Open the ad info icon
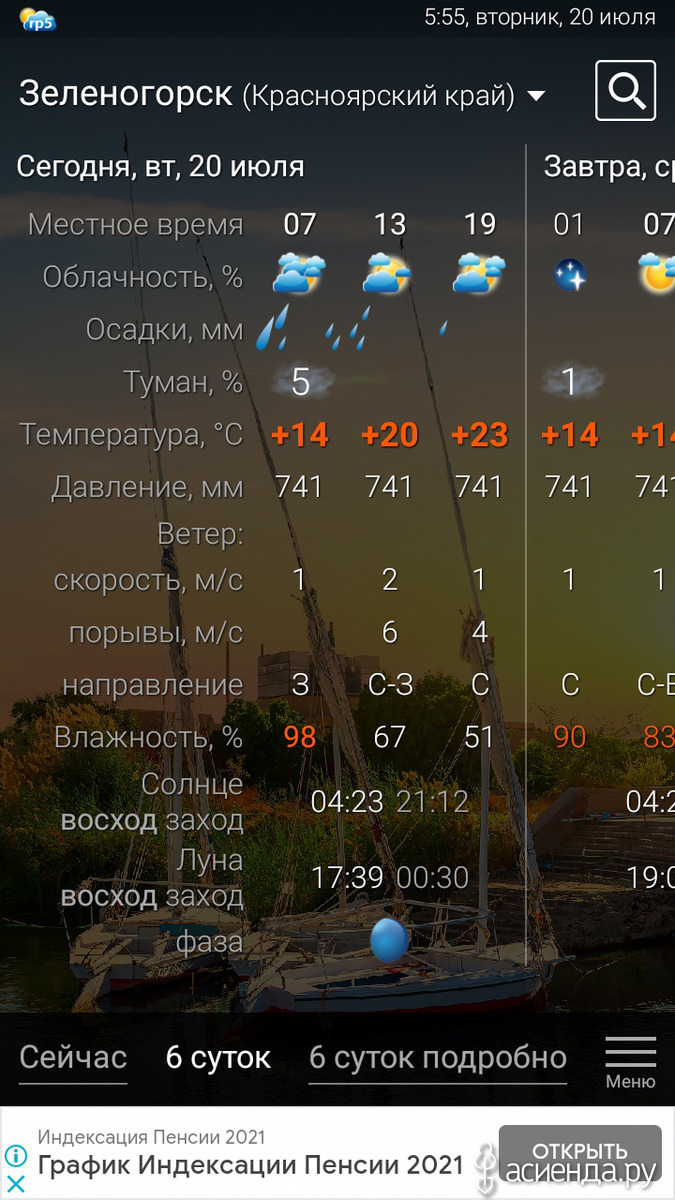Image resolution: width=675 pixels, height=1200 pixels. tap(16, 1157)
